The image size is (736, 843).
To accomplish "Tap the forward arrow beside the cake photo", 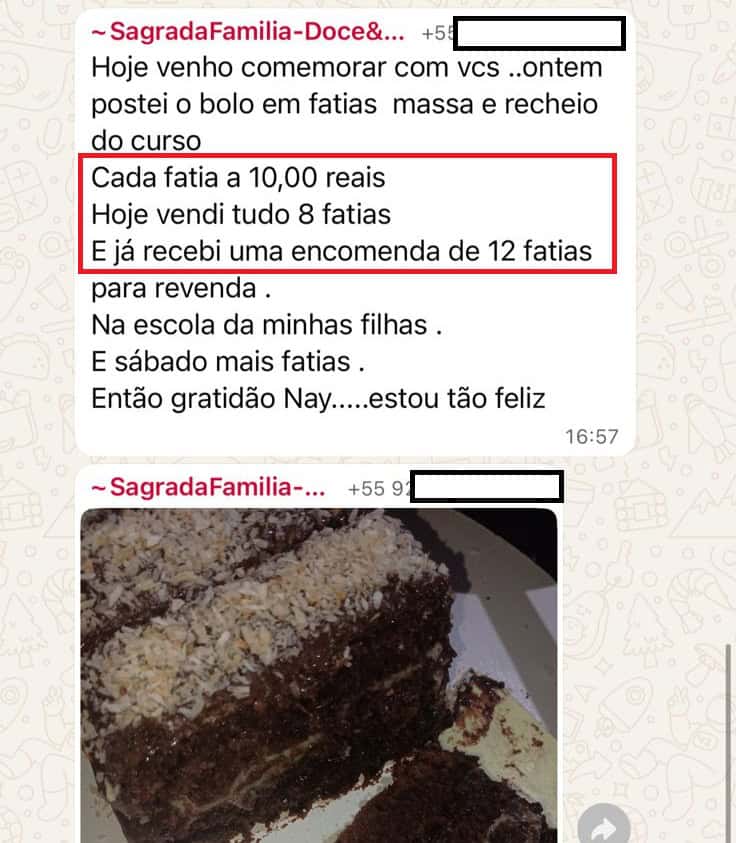I will tap(604, 825).
